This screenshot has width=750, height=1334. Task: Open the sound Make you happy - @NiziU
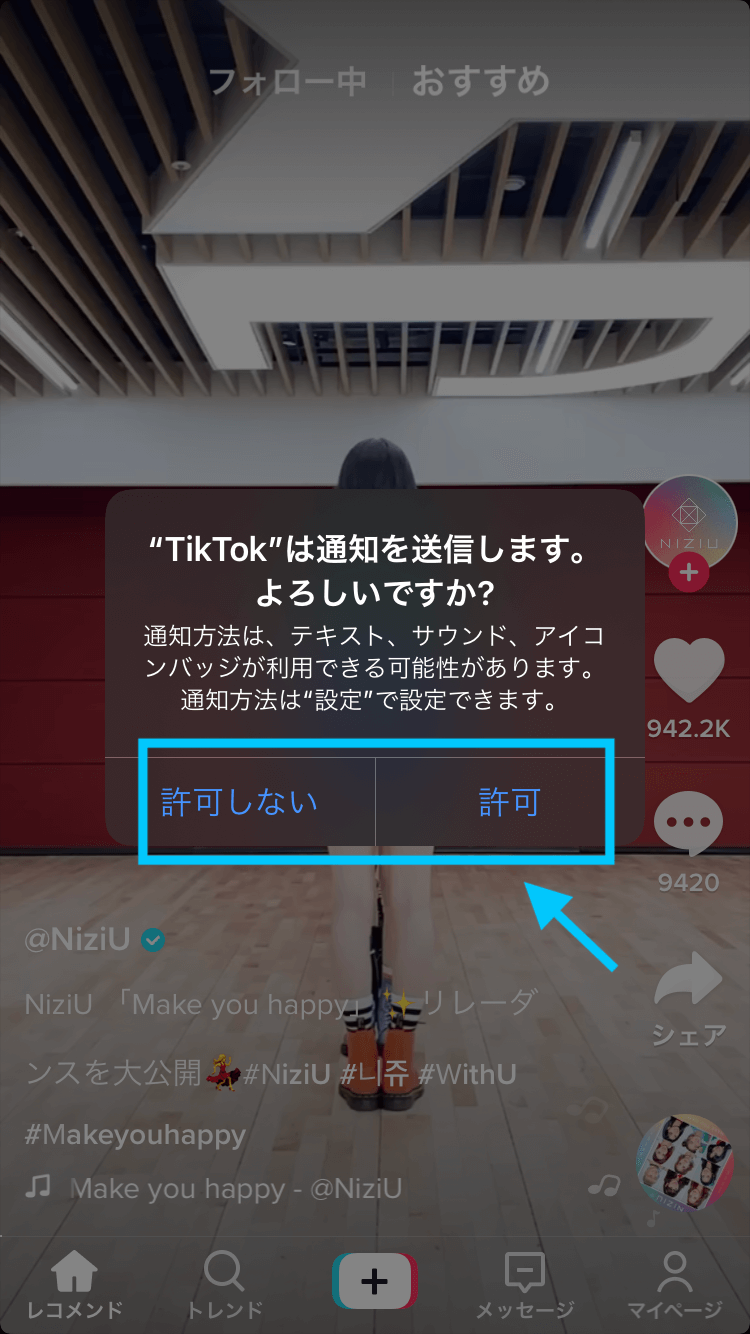pos(236,1189)
